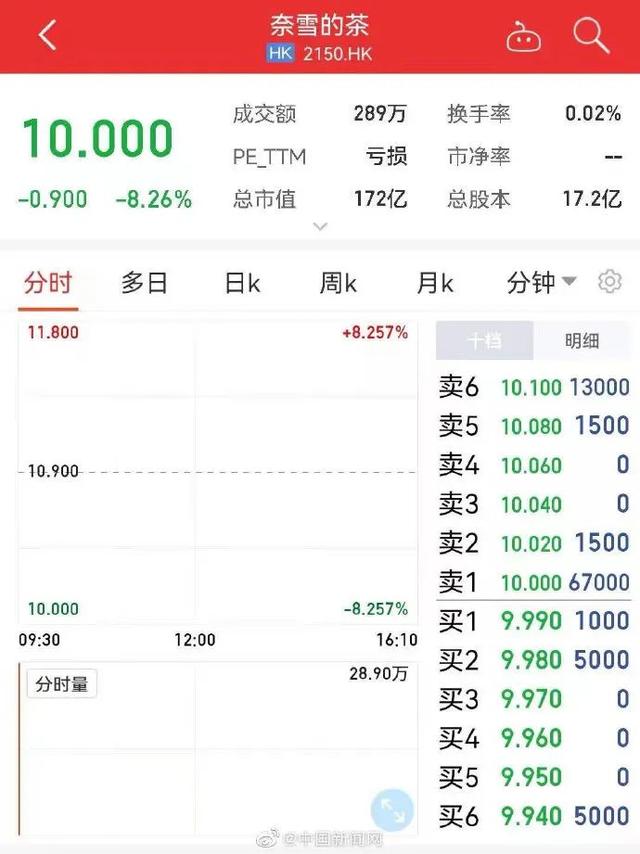
Task: Go back from the 奈雪的茶 stock page
Action: [47, 36]
